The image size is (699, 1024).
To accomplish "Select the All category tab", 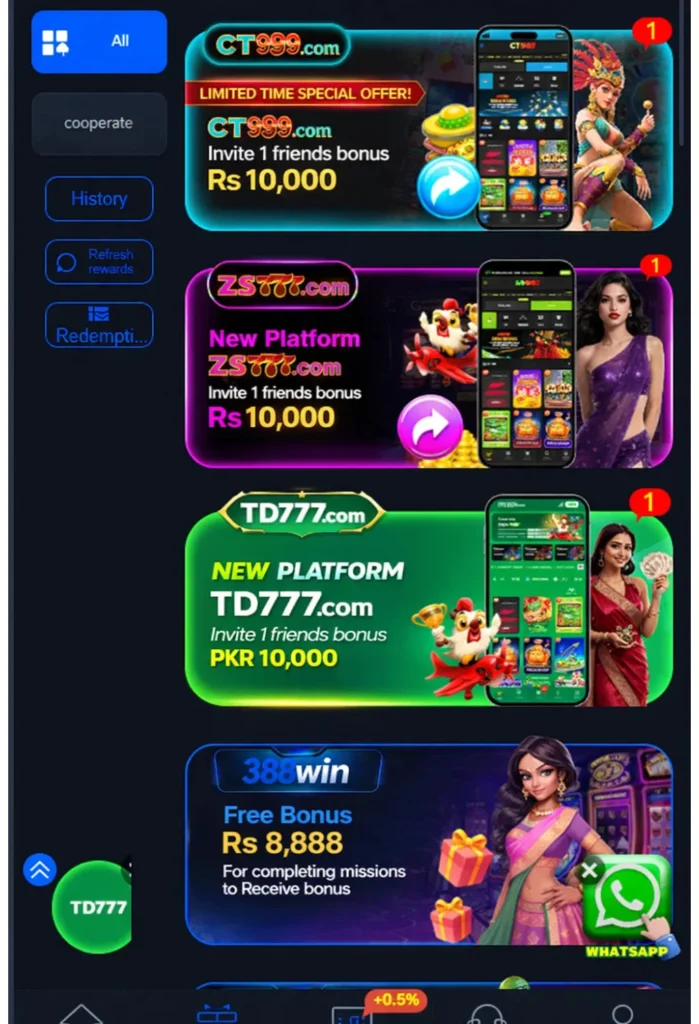I will pos(99,42).
